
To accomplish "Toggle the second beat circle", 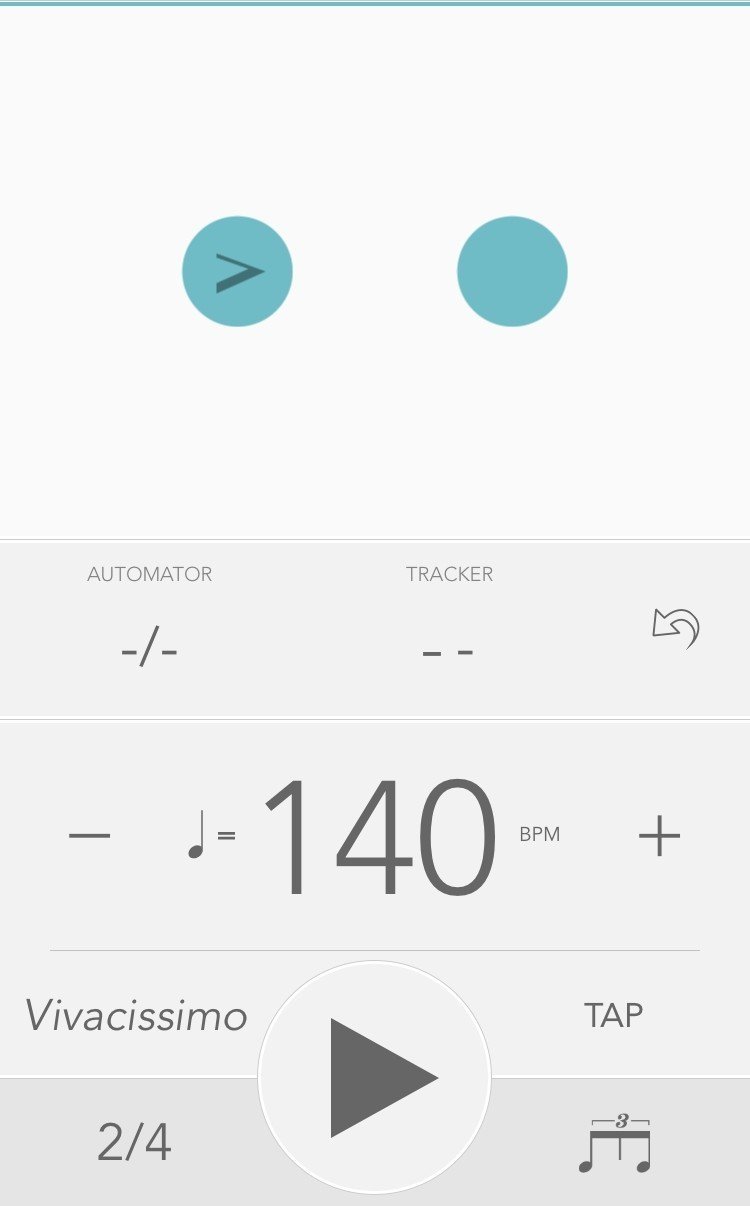I will [512, 271].
